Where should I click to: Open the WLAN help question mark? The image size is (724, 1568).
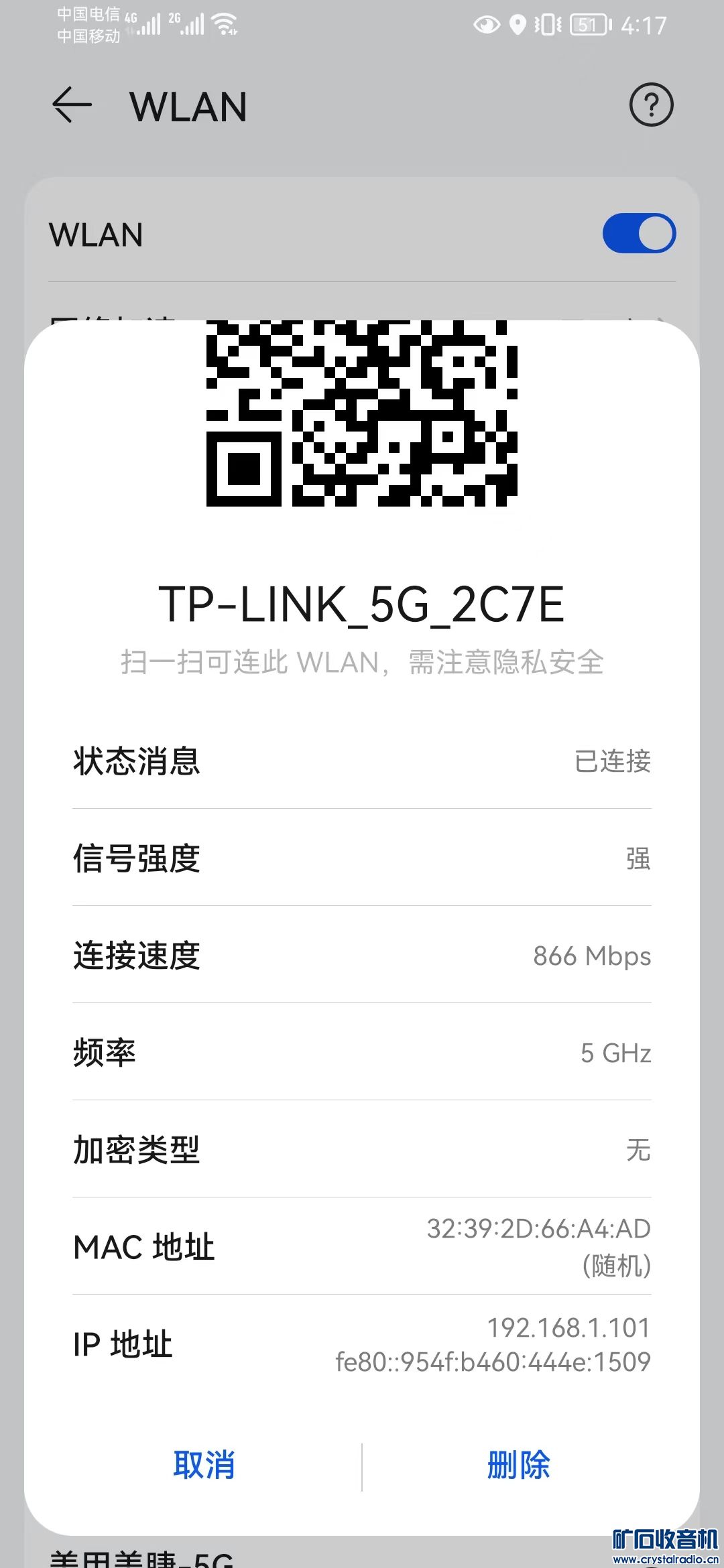[651, 105]
